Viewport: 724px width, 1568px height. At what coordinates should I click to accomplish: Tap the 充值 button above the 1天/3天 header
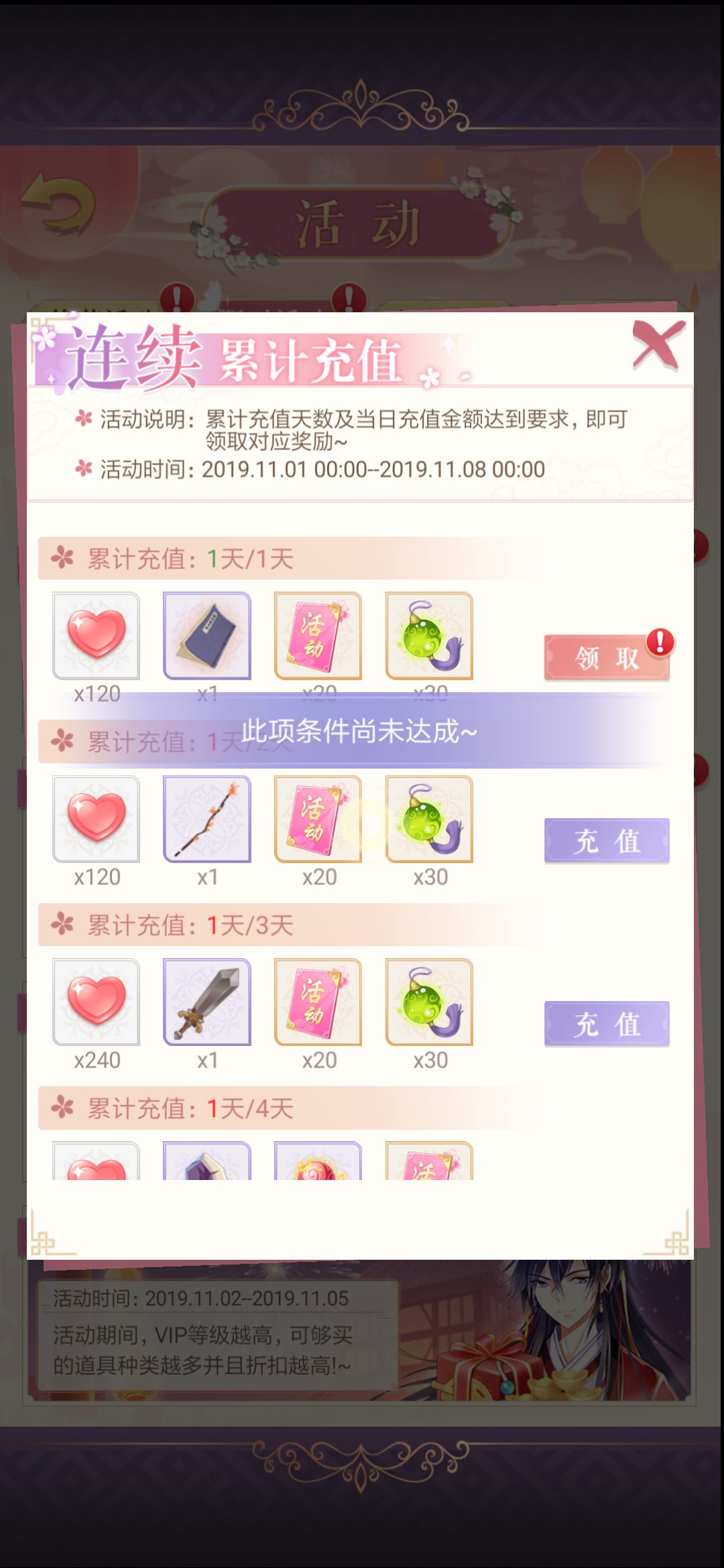(x=607, y=840)
